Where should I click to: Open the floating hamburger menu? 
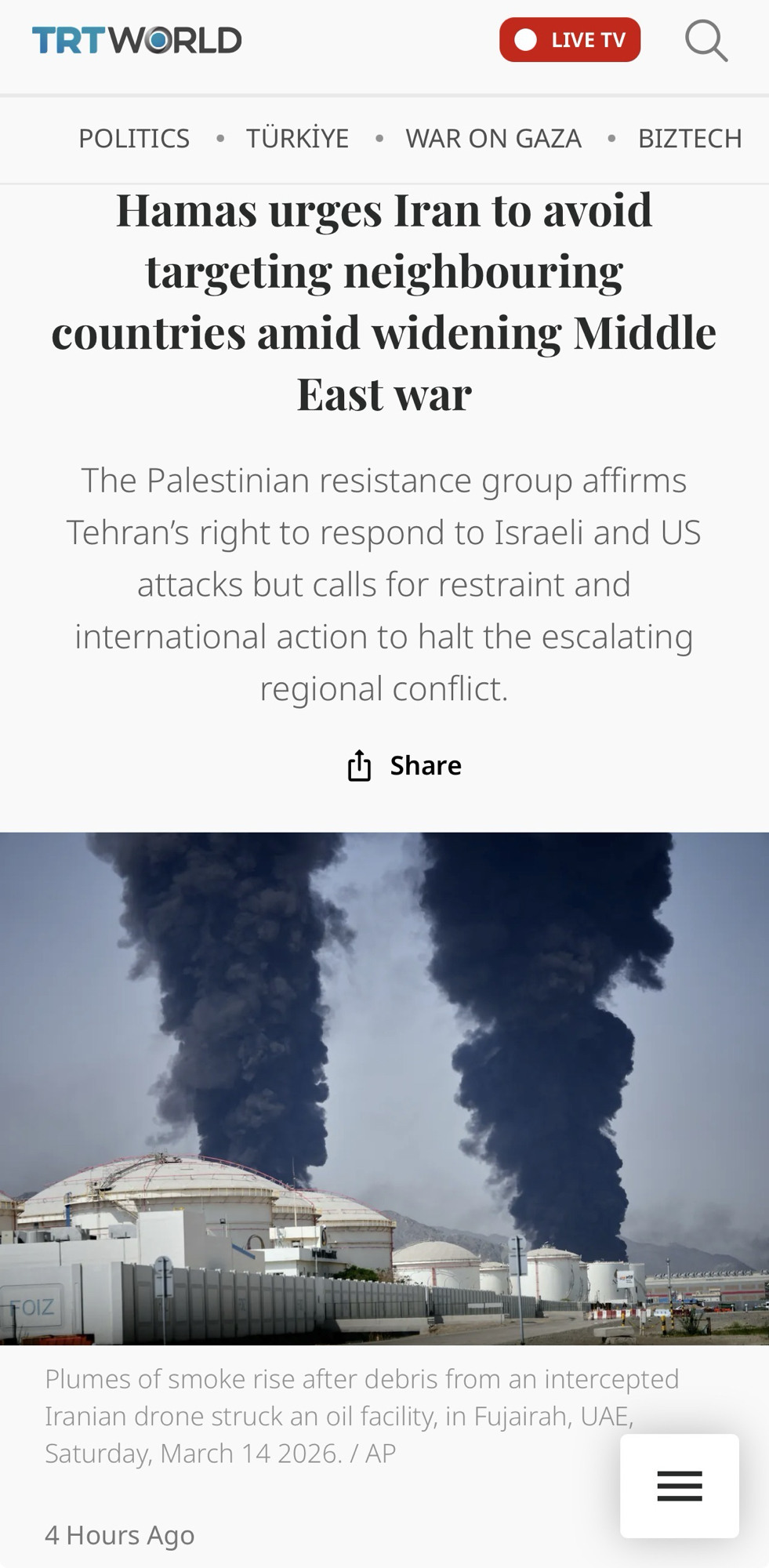coord(679,1486)
